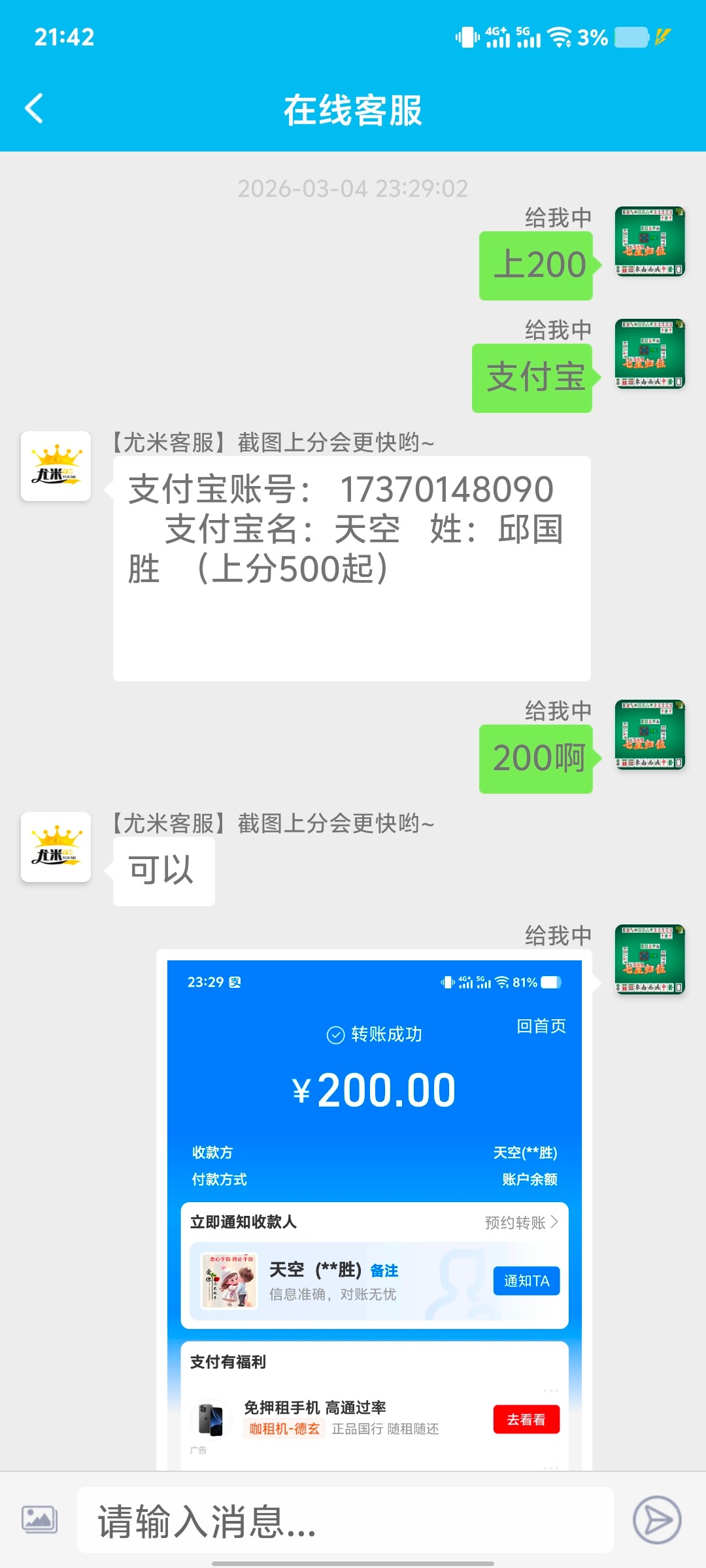Click the 去看看 button
The width and height of the screenshot is (706, 1568).
526,1419
